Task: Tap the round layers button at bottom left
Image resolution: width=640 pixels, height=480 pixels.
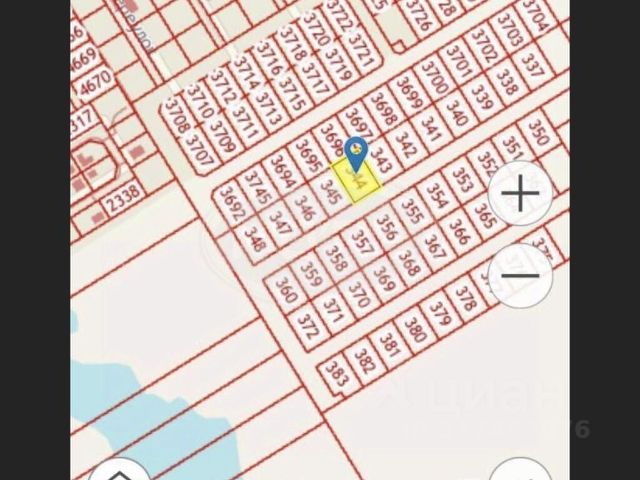Action: point(120,471)
